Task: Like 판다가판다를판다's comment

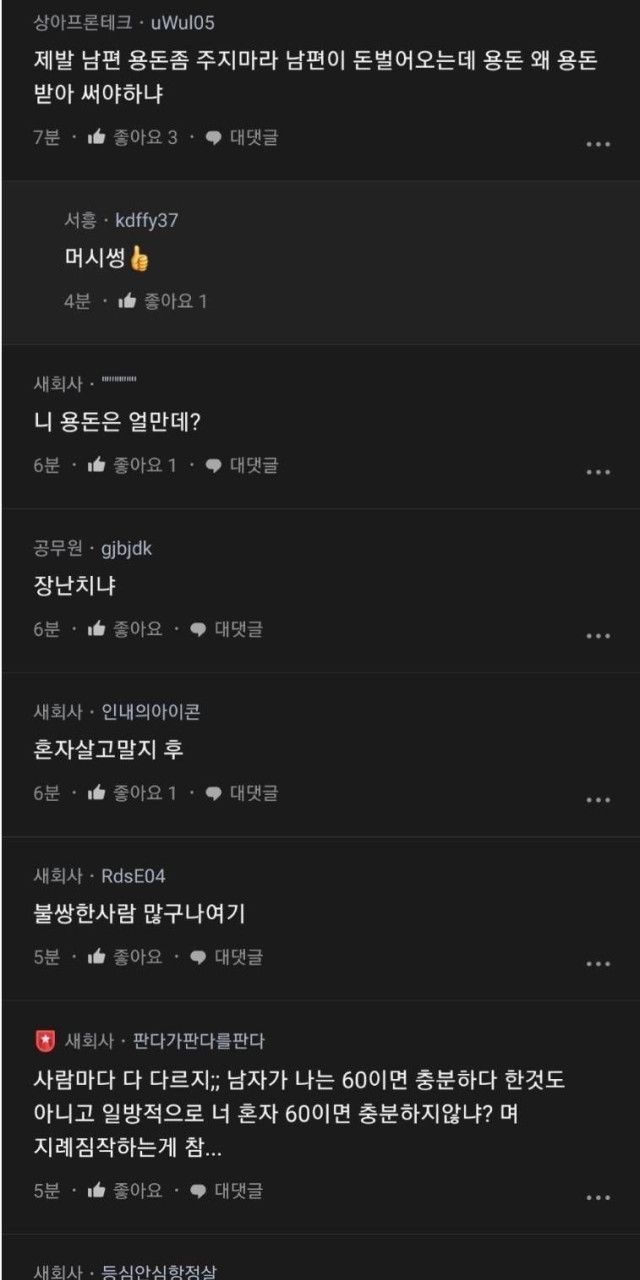Action: (x=125, y=1191)
